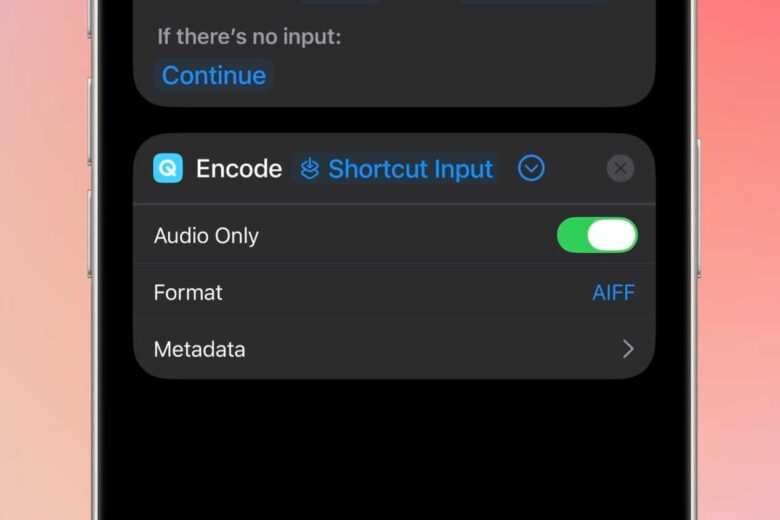This screenshot has width=780, height=520.
Task: Change the AIFF format setting
Action: [613, 293]
